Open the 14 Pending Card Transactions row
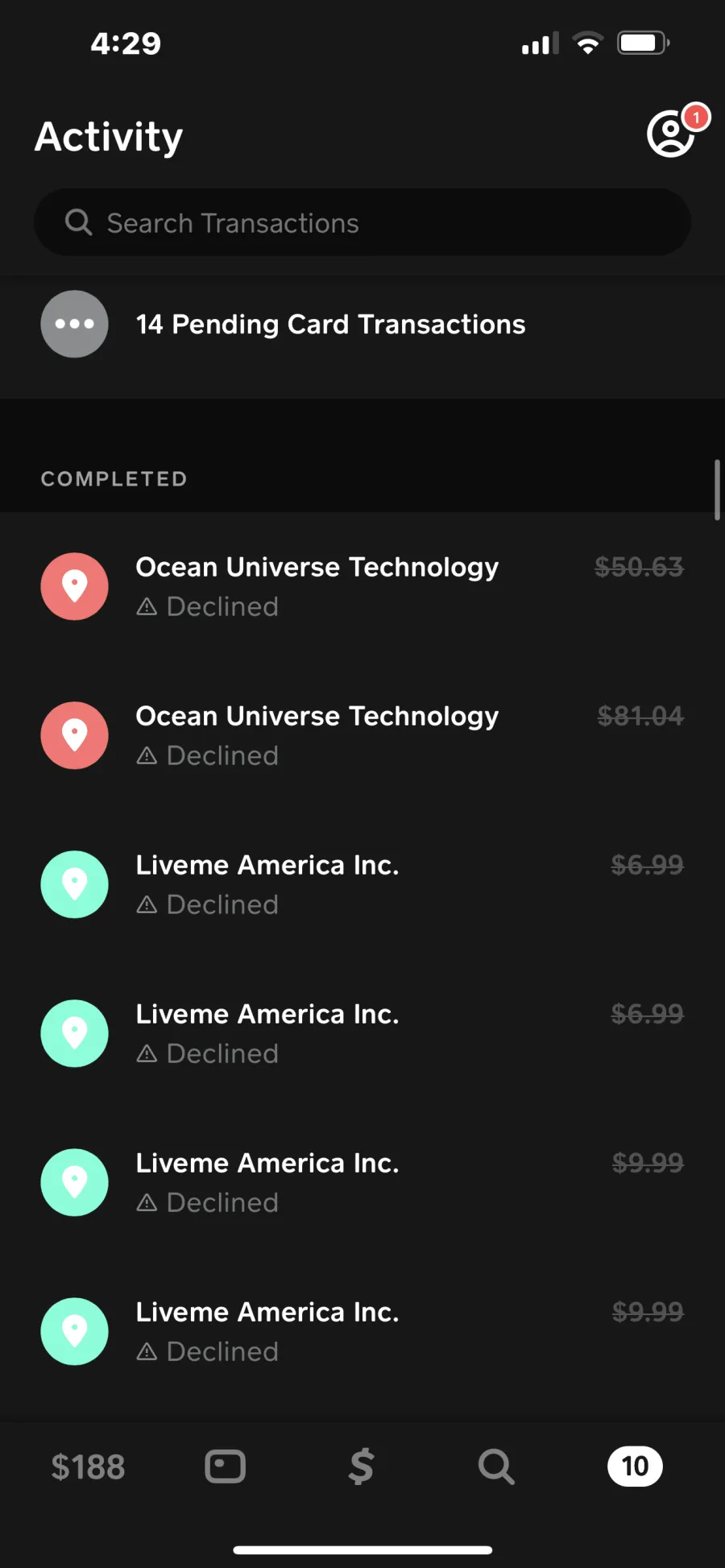 [x=362, y=324]
